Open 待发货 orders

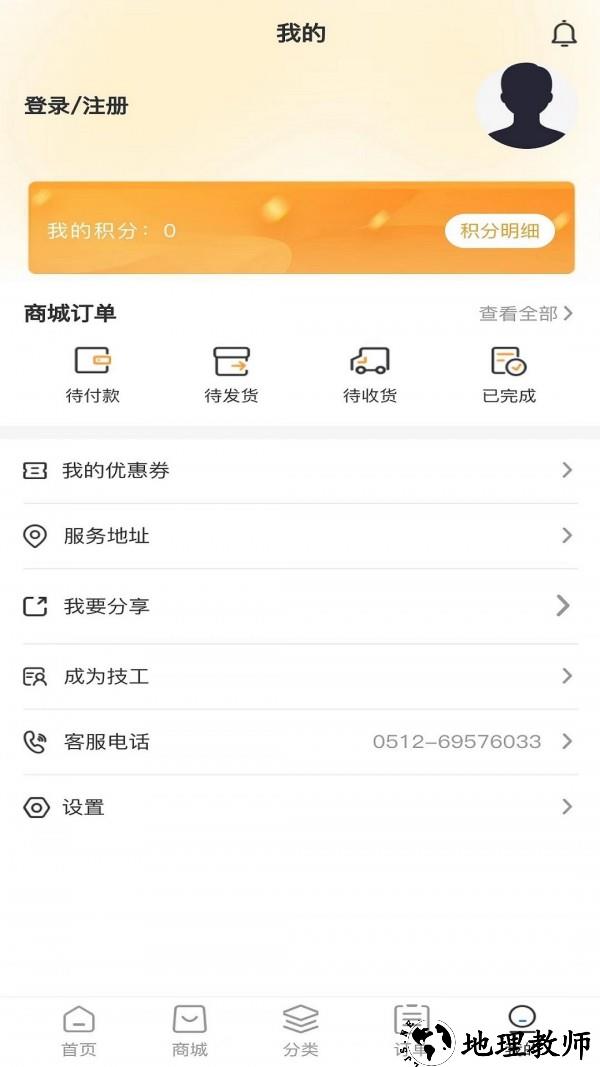point(231,374)
